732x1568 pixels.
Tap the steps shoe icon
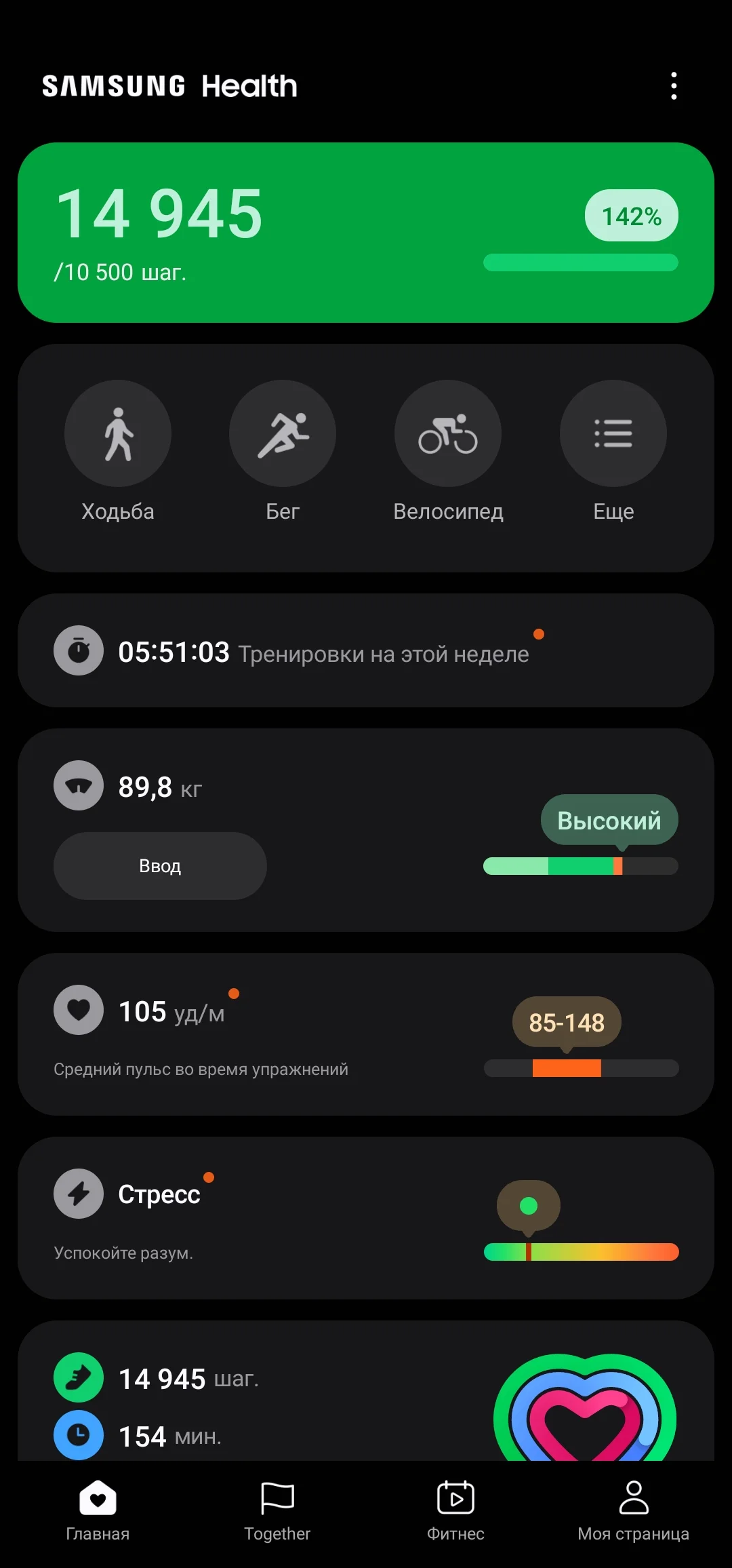[x=78, y=1377]
